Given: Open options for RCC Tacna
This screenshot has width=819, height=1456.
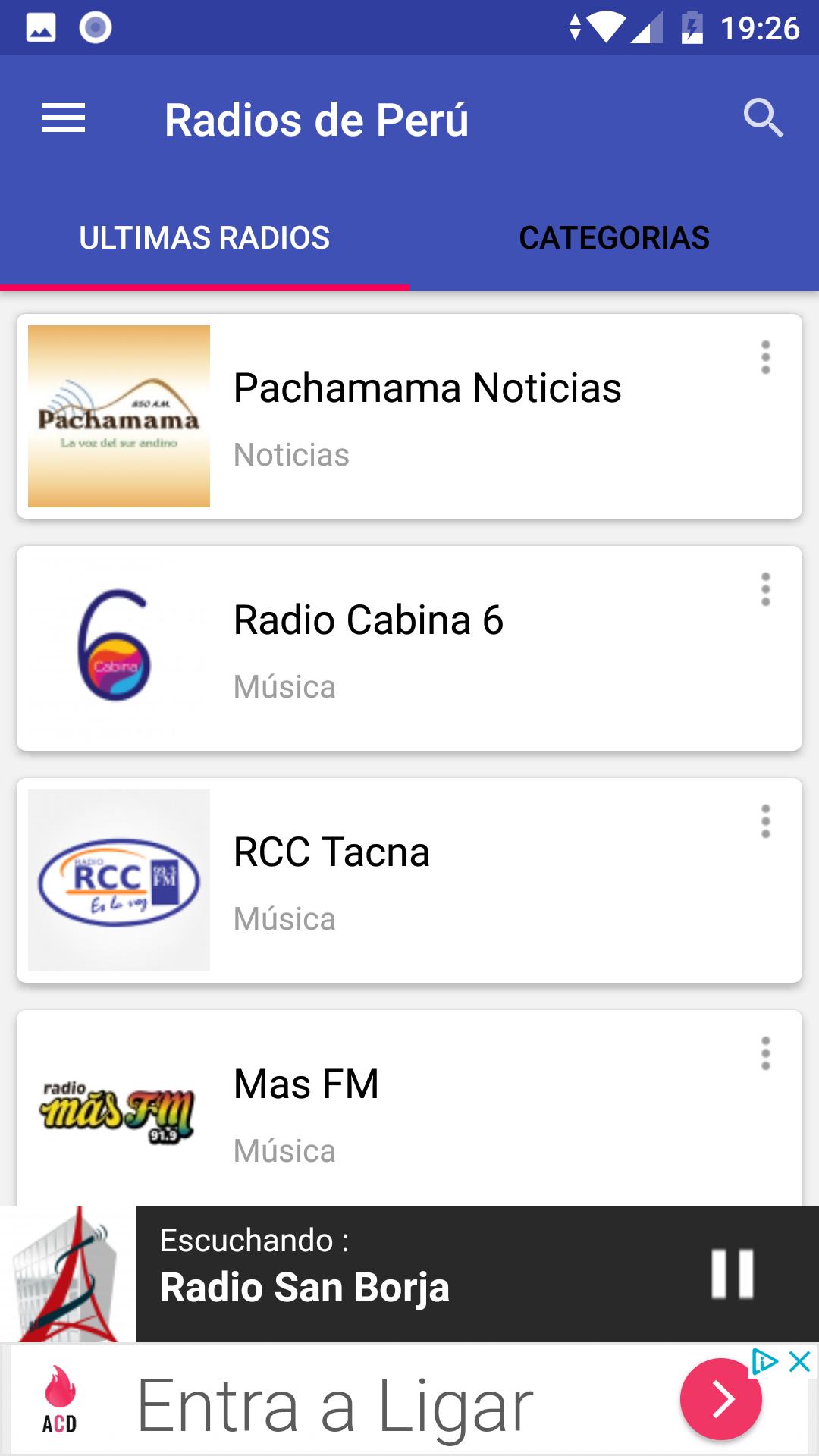Looking at the screenshot, I should 766,821.
